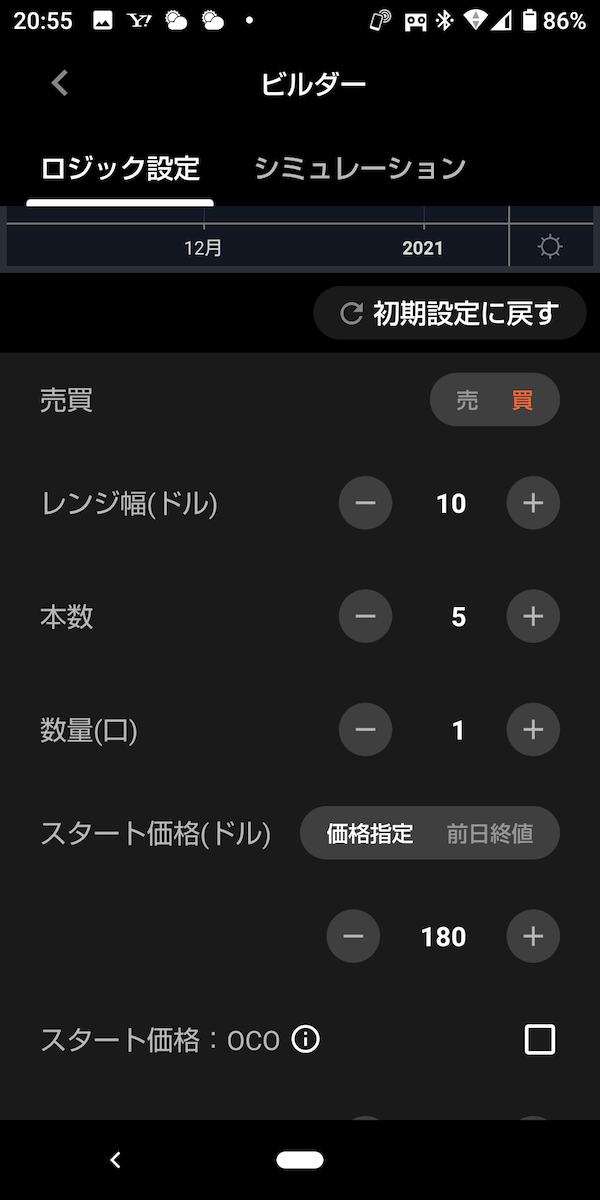Decrease レンジ幅(ドル) value
The height and width of the screenshot is (1200, 600).
coord(365,503)
